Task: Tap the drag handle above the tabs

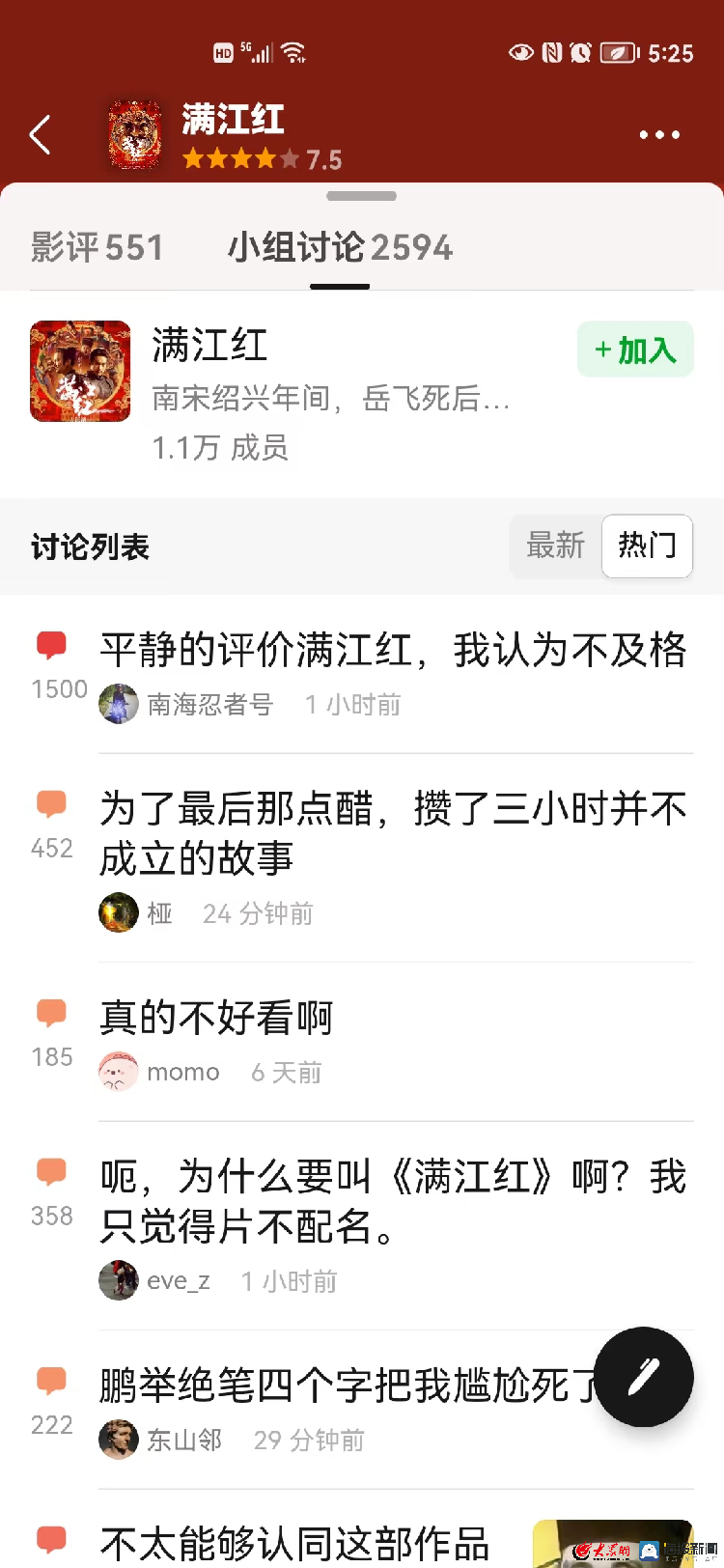Action: 362,196
